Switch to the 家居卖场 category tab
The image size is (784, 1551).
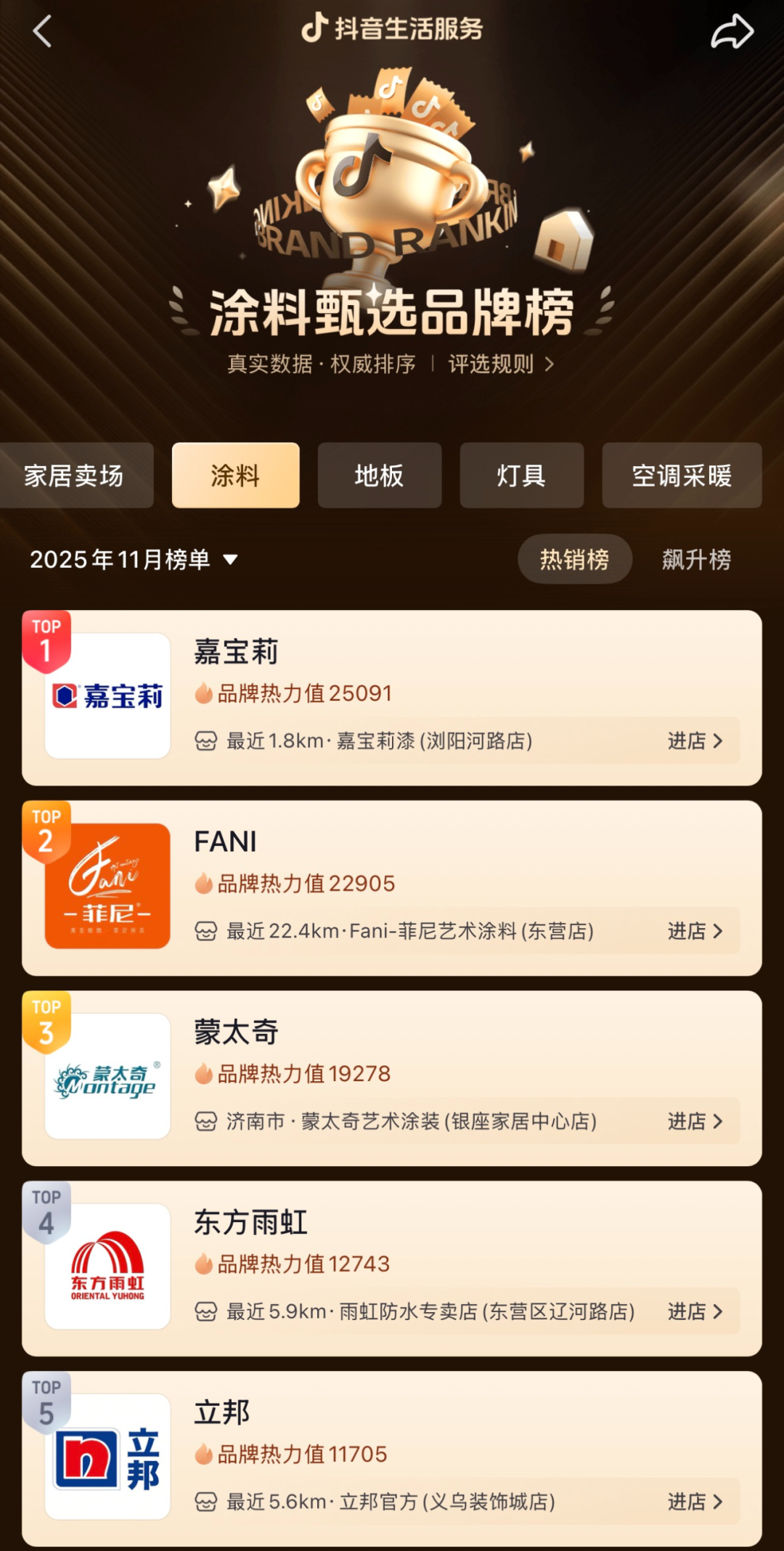click(75, 476)
